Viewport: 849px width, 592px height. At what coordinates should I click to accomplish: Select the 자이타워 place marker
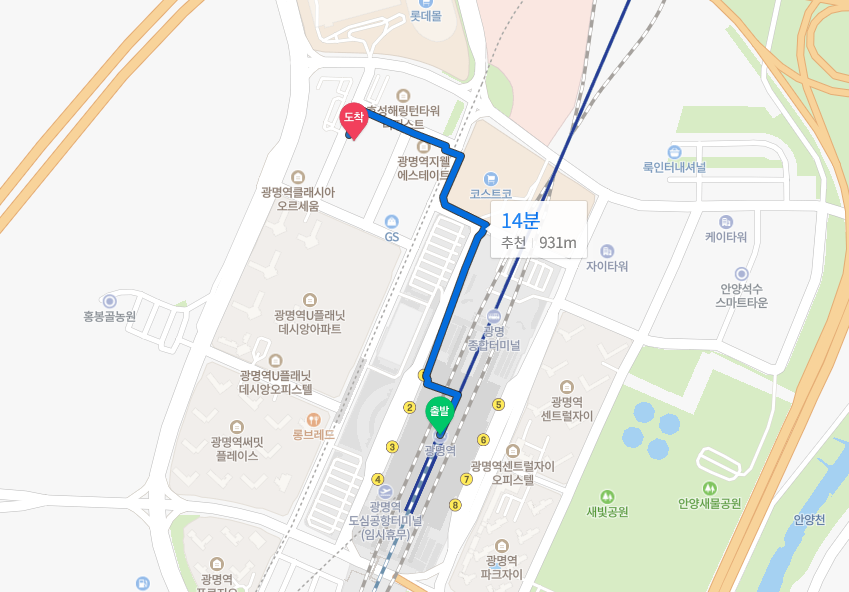tap(607, 251)
